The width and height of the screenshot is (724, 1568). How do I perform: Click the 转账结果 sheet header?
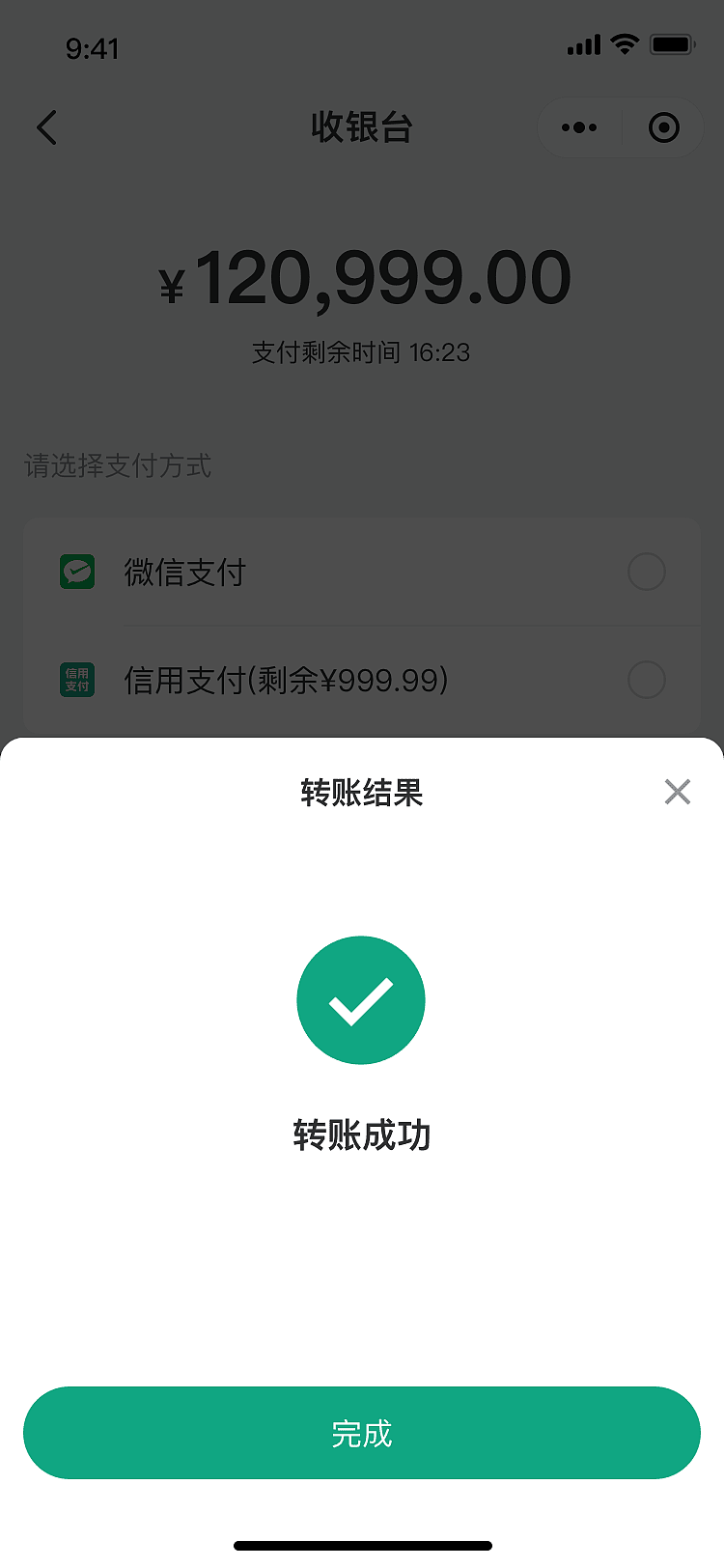[x=361, y=792]
